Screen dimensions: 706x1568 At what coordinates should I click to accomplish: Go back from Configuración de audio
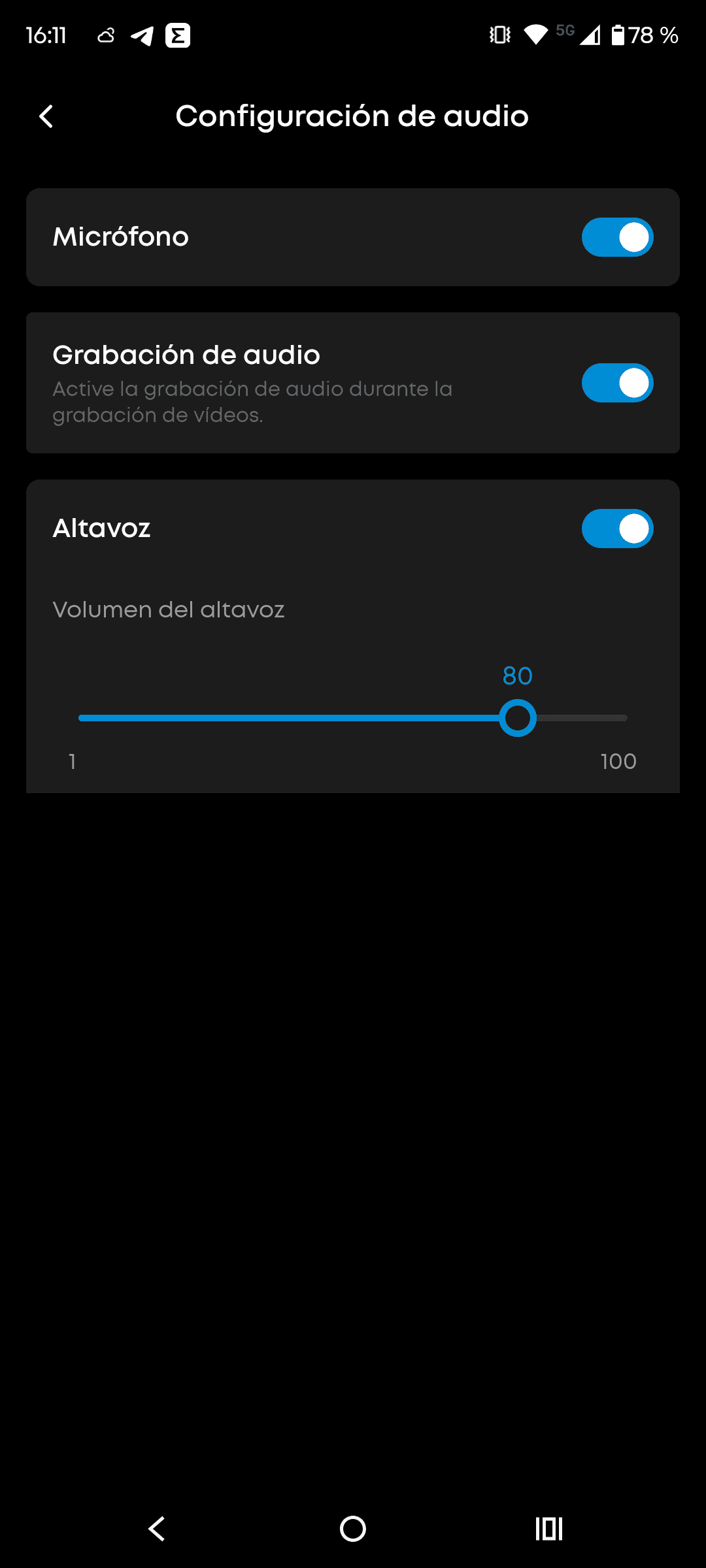(x=46, y=117)
